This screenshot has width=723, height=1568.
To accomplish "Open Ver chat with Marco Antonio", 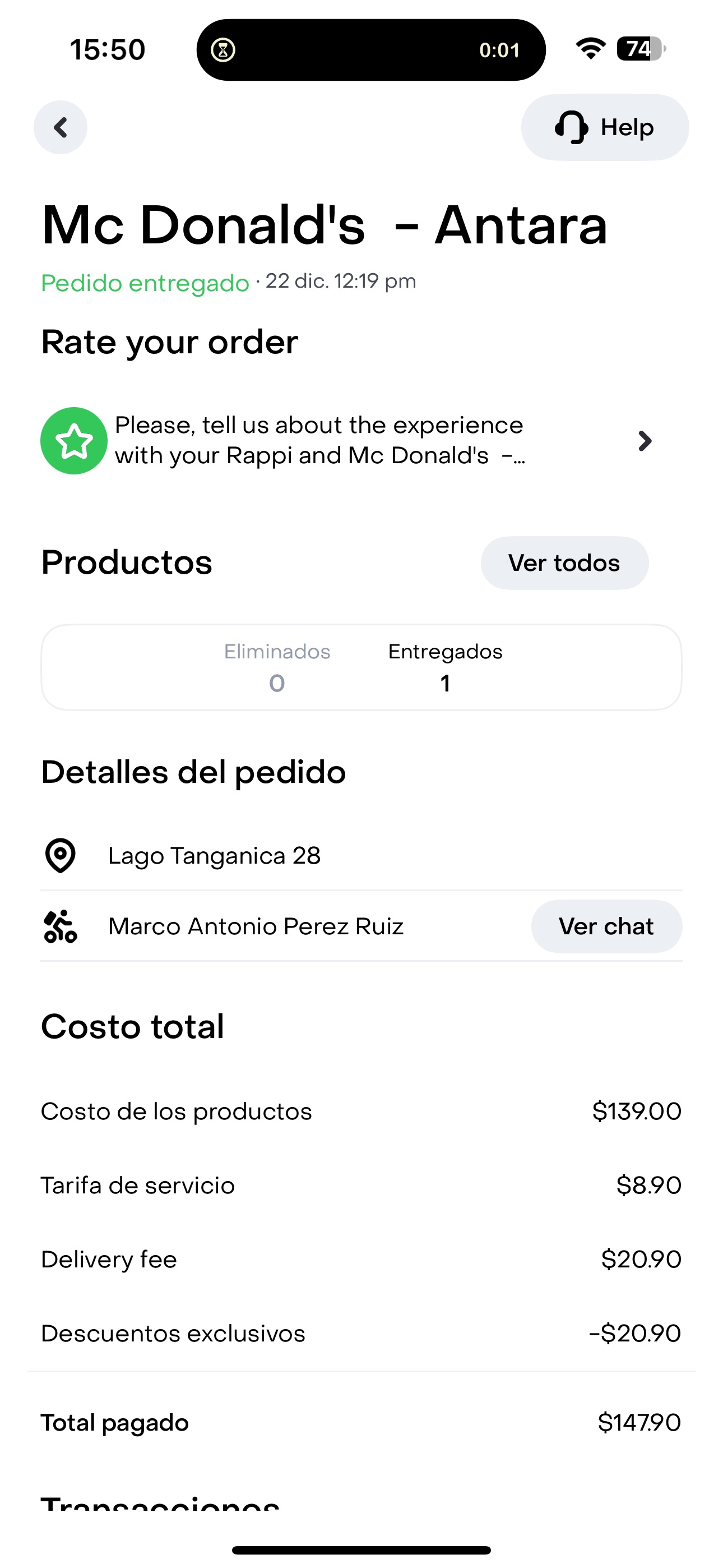I will point(606,926).
